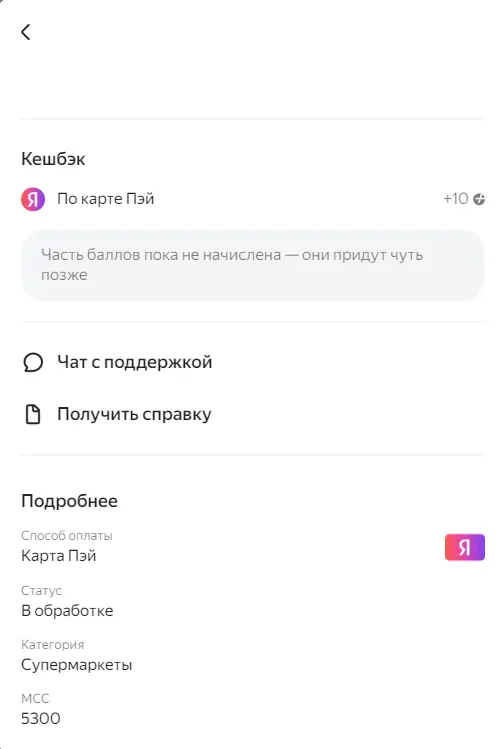This screenshot has width=499, height=749.
Task: Go back using the top-left arrow
Action: pos(26,32)
